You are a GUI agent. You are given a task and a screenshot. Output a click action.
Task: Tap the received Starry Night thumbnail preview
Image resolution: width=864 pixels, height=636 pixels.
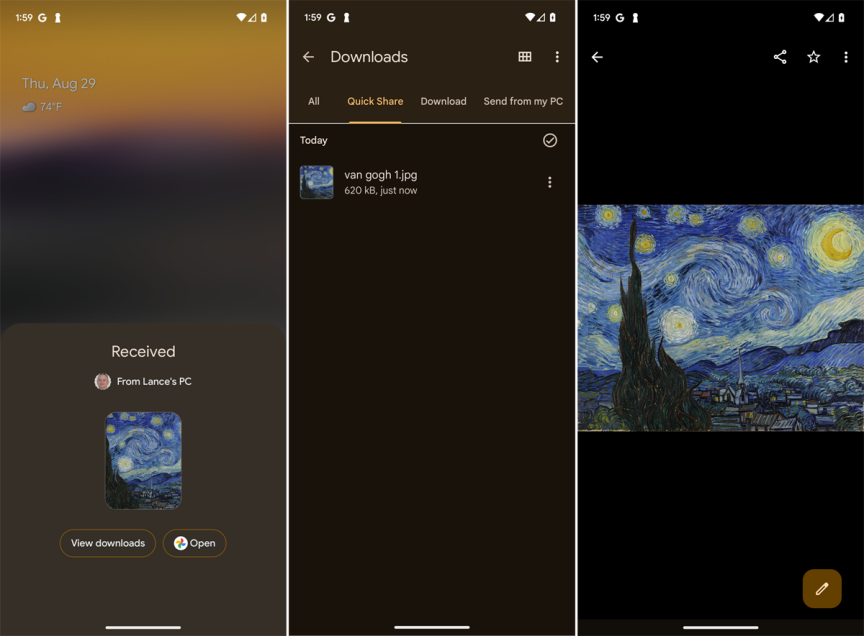coord(143,461)
